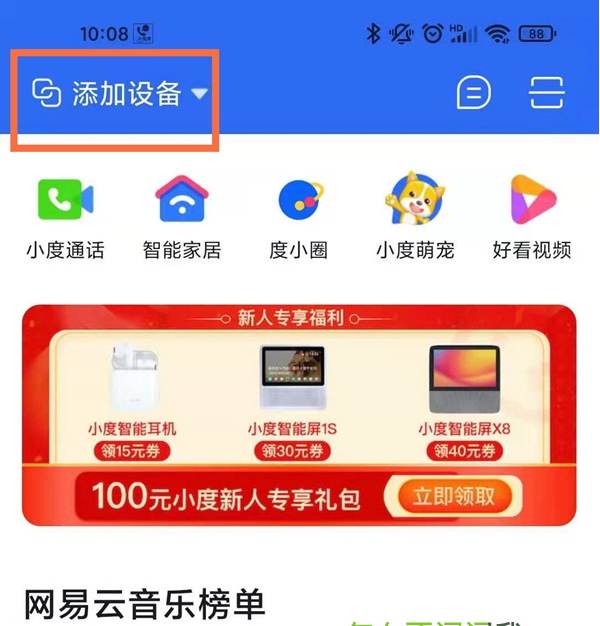
Task: Claim the 15元券 for 小度智能耳机
Action: click(x=132, y=451)
